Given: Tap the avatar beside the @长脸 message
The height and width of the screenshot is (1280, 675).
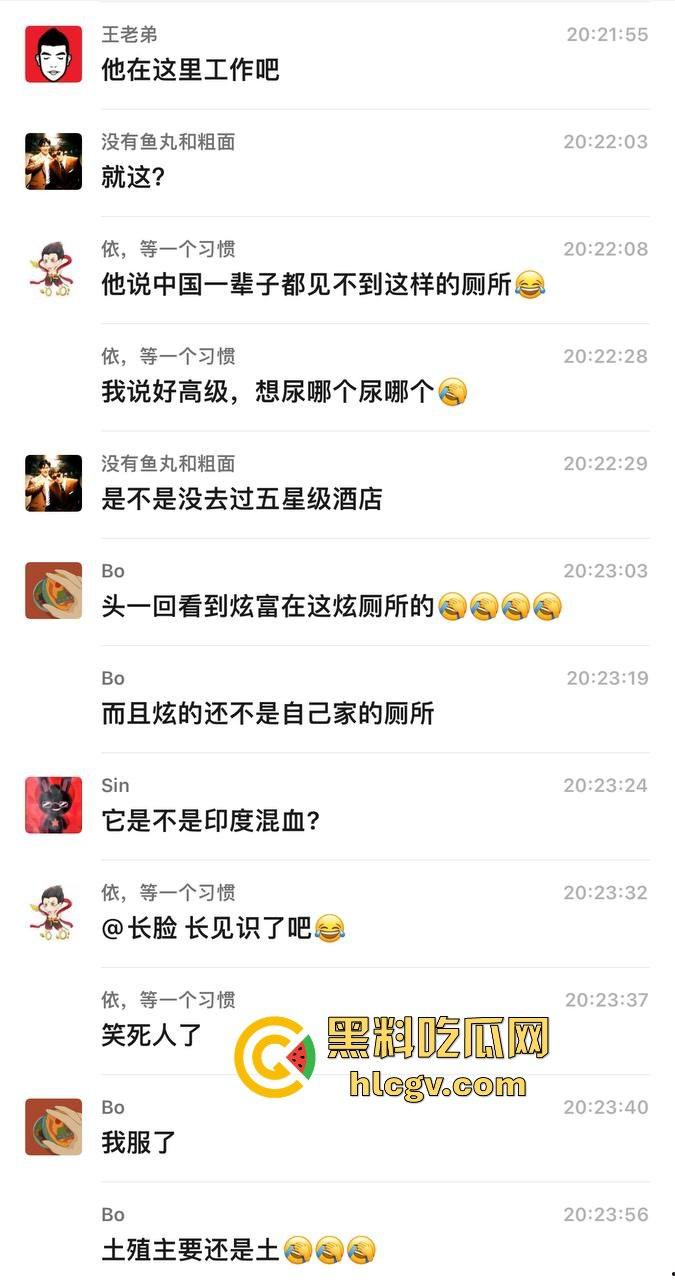Looking at the screenshot, I should pos(53,912).
